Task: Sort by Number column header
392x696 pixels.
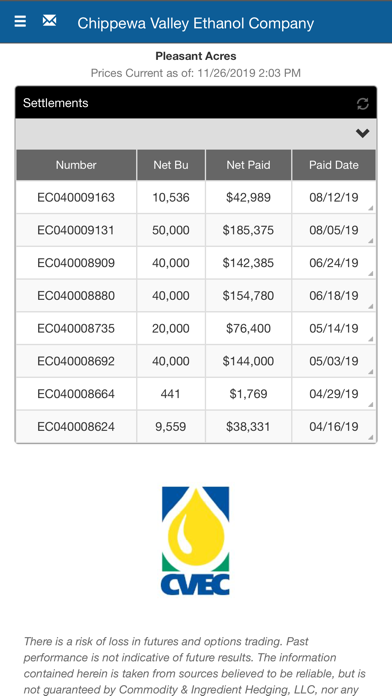Action: (76, 165)
